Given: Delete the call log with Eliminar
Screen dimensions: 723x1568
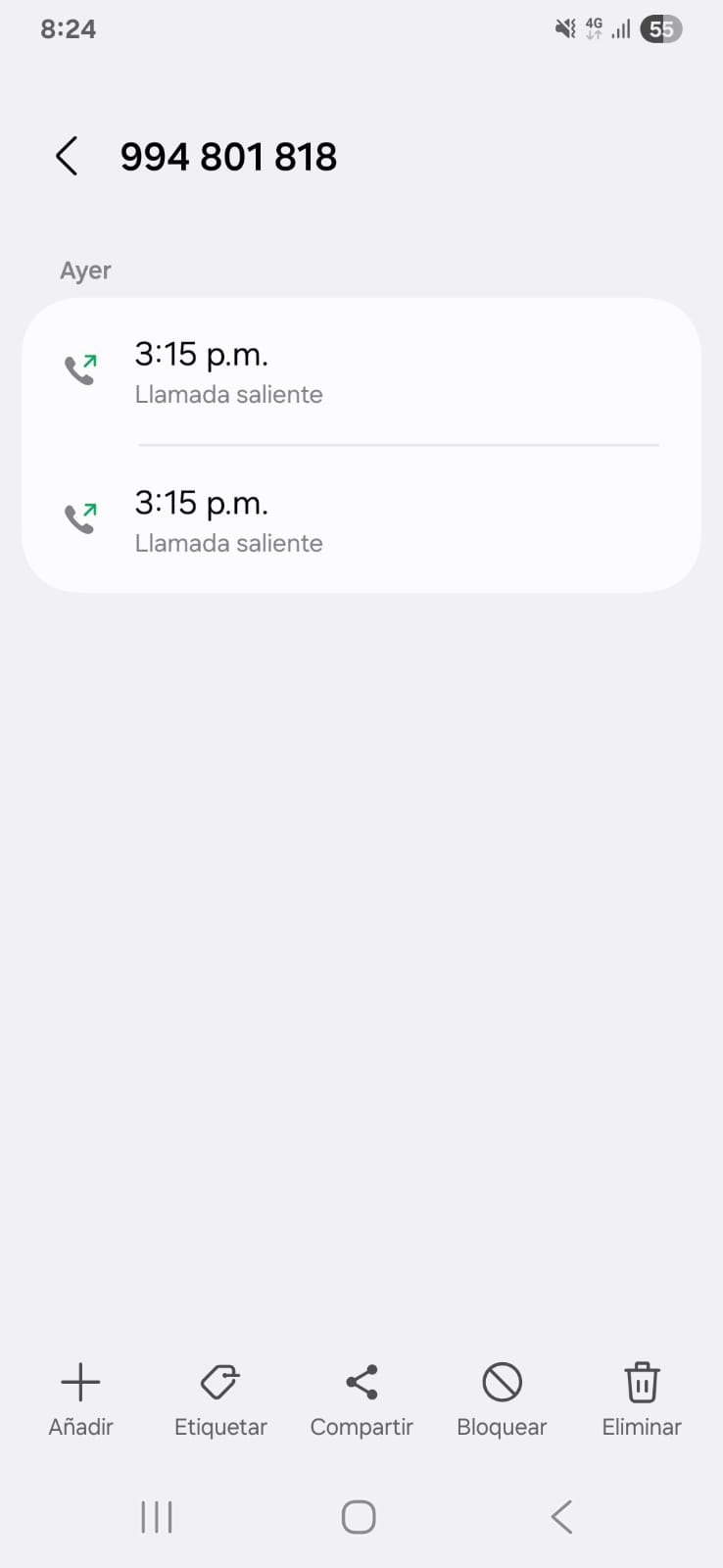Looking at the screenshot, I should coord(642,1397).
